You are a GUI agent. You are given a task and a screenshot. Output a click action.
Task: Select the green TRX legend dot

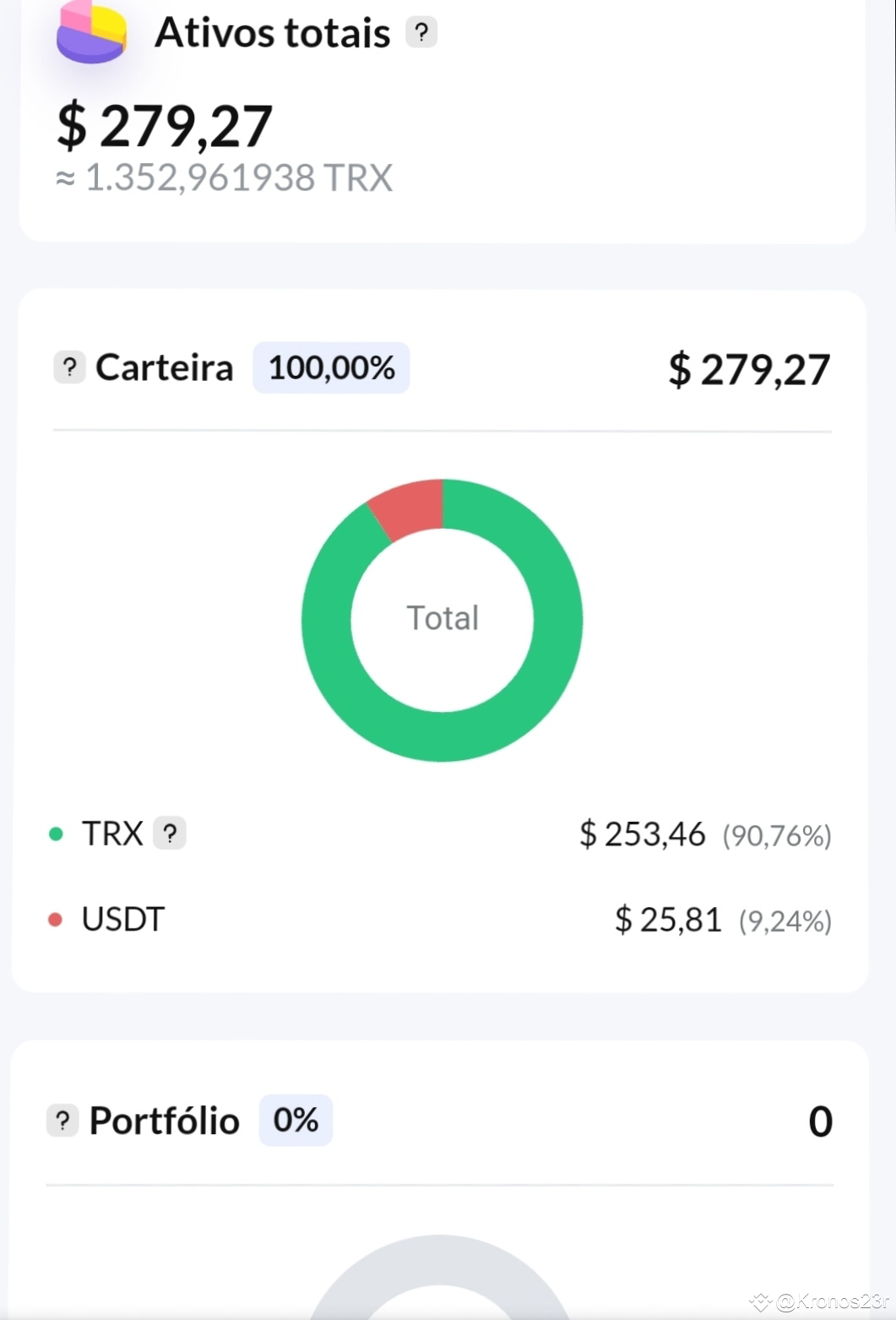(x=56, y=834)
